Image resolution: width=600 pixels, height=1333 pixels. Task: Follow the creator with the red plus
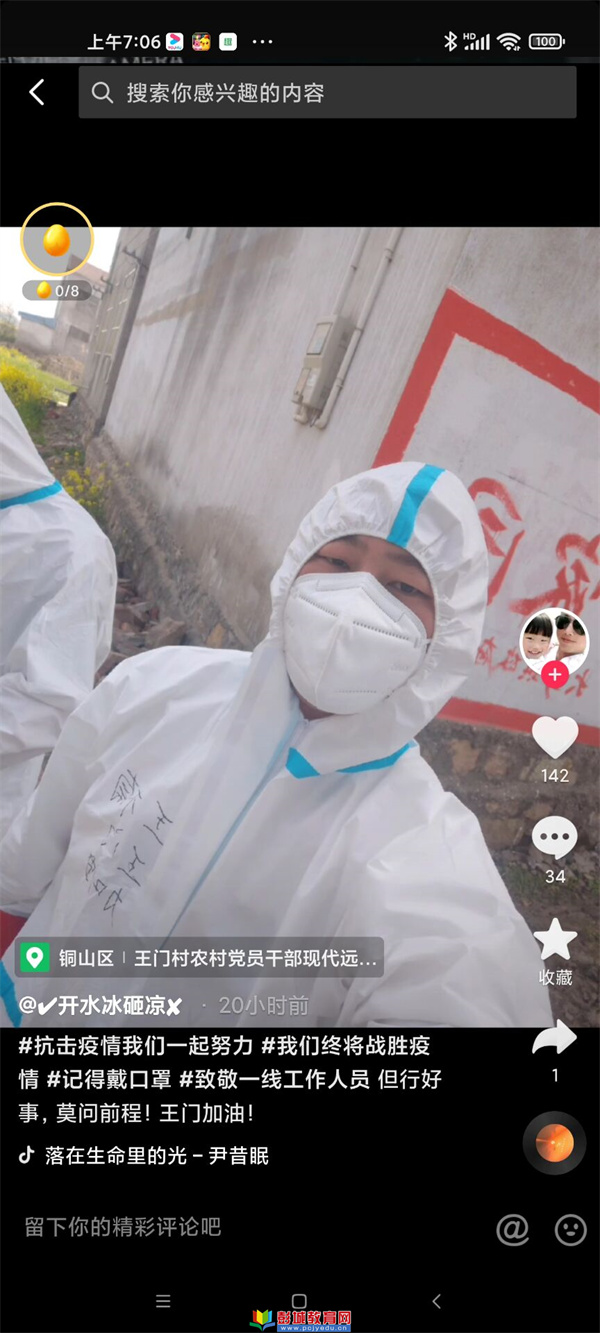point(554,675)
